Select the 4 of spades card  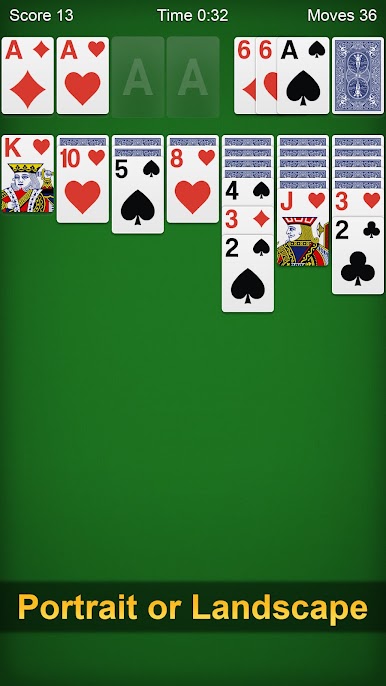pyautogui.click(x=248, y=192)
